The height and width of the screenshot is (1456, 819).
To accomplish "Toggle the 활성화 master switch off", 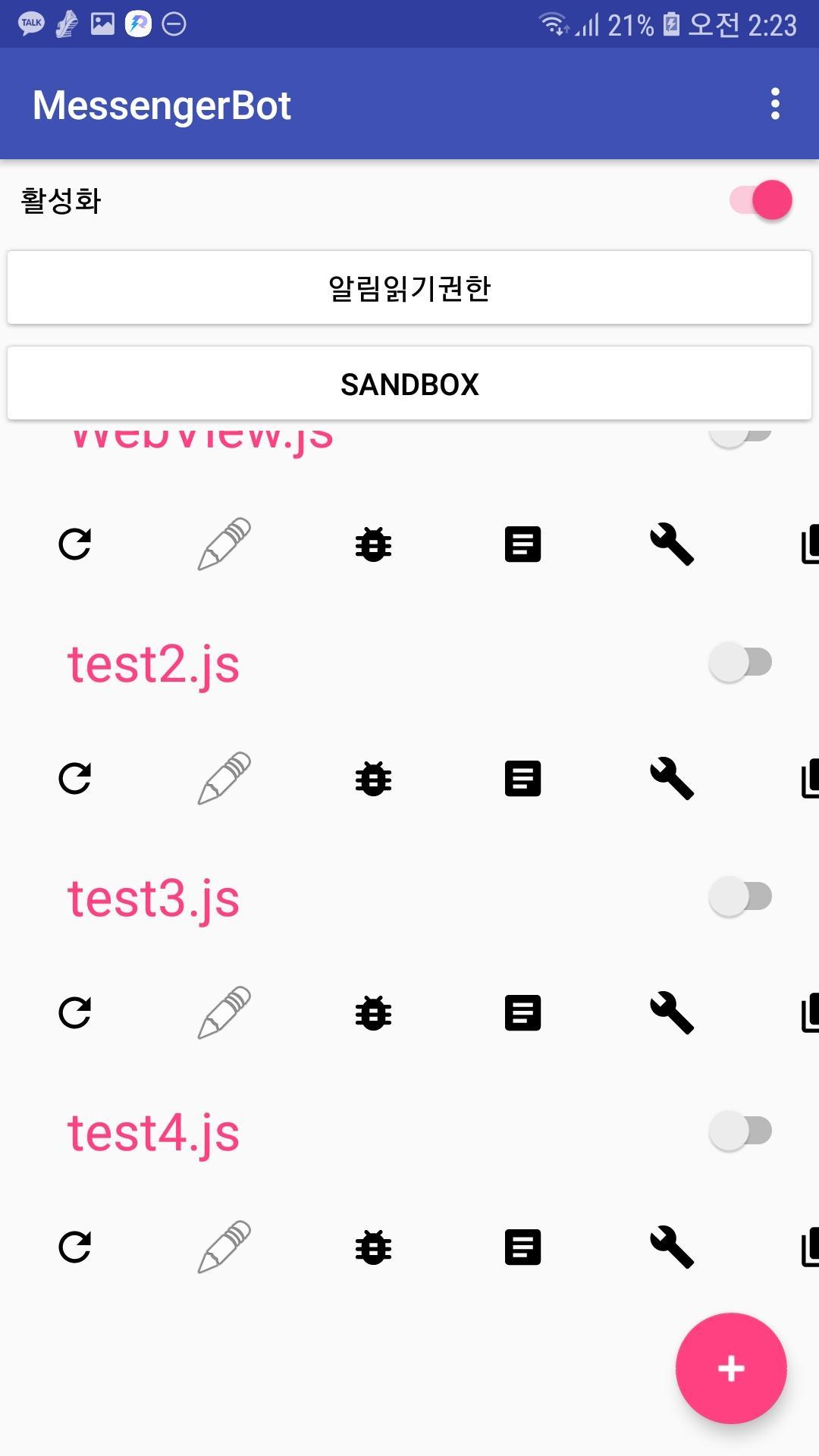I will click(x=761, y=200).
